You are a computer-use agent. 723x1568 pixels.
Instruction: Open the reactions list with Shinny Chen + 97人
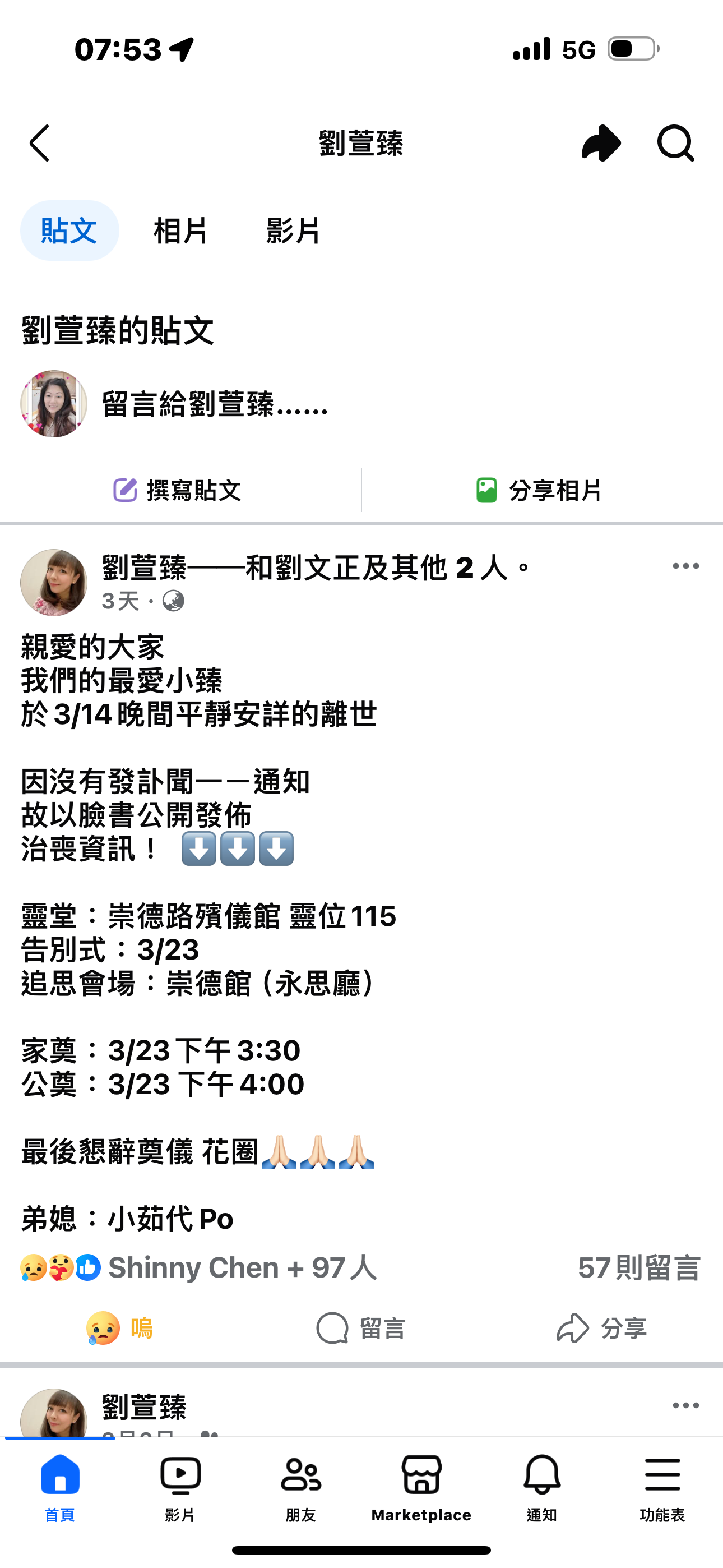pos(198,1268)
